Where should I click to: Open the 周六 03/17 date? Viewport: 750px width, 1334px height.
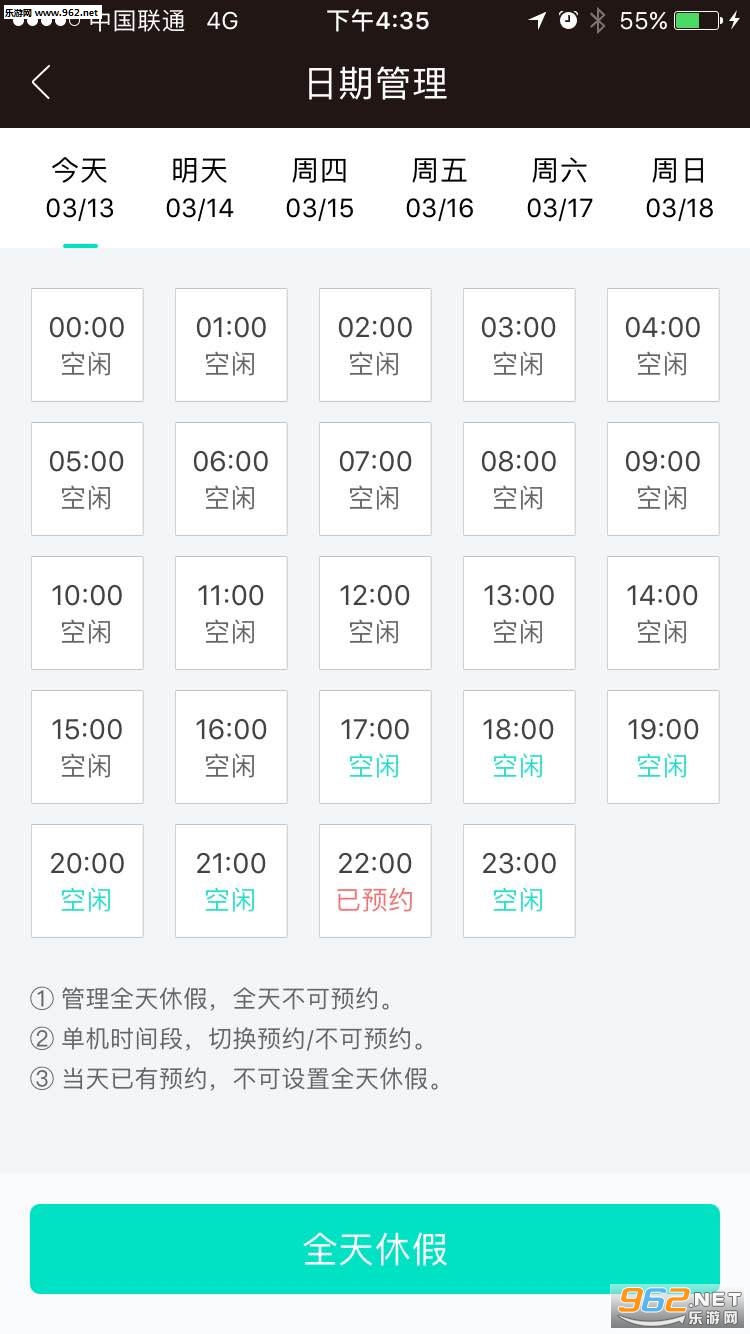point(559,188)
